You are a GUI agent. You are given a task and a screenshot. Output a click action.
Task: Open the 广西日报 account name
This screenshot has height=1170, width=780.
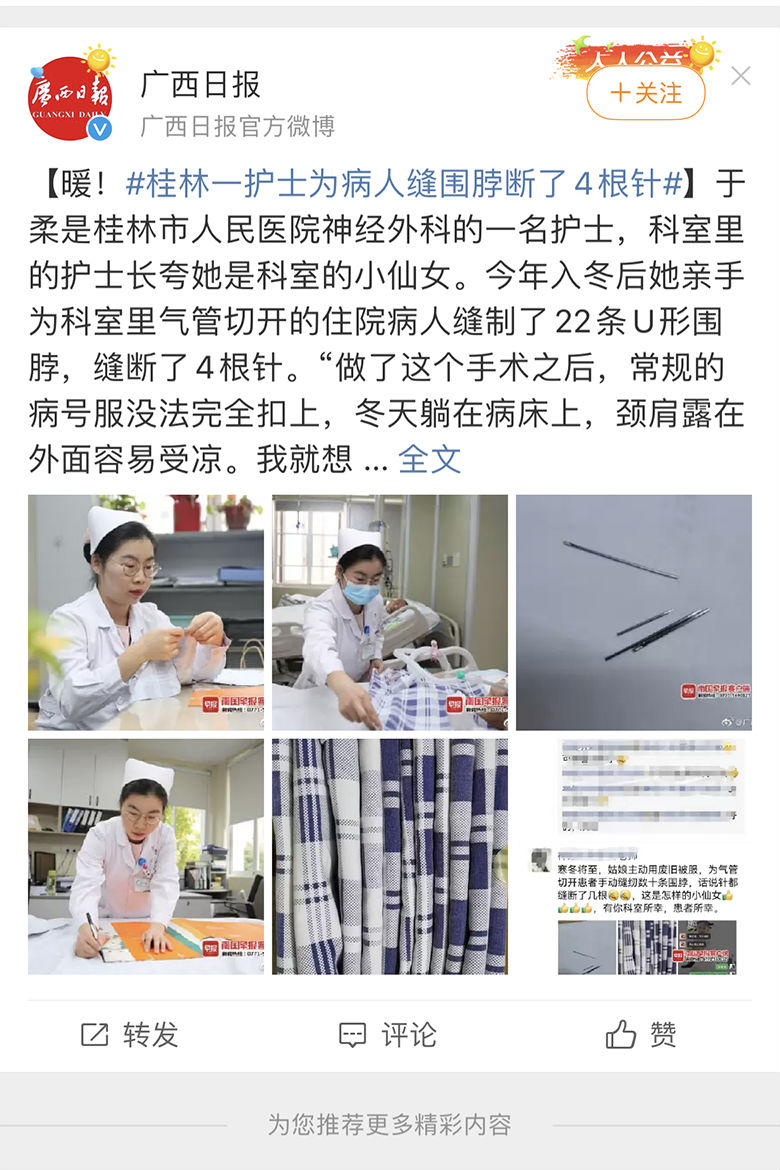[200, 85]
